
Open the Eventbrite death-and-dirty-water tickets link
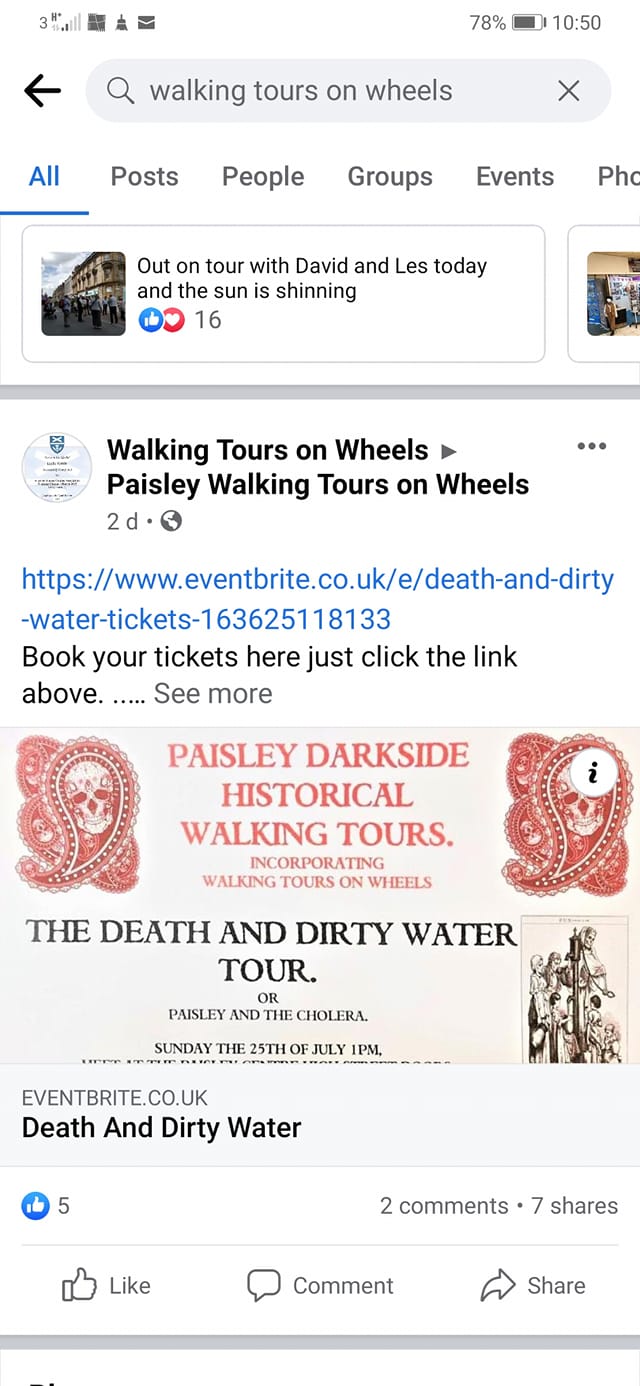[x=317, y=598]
